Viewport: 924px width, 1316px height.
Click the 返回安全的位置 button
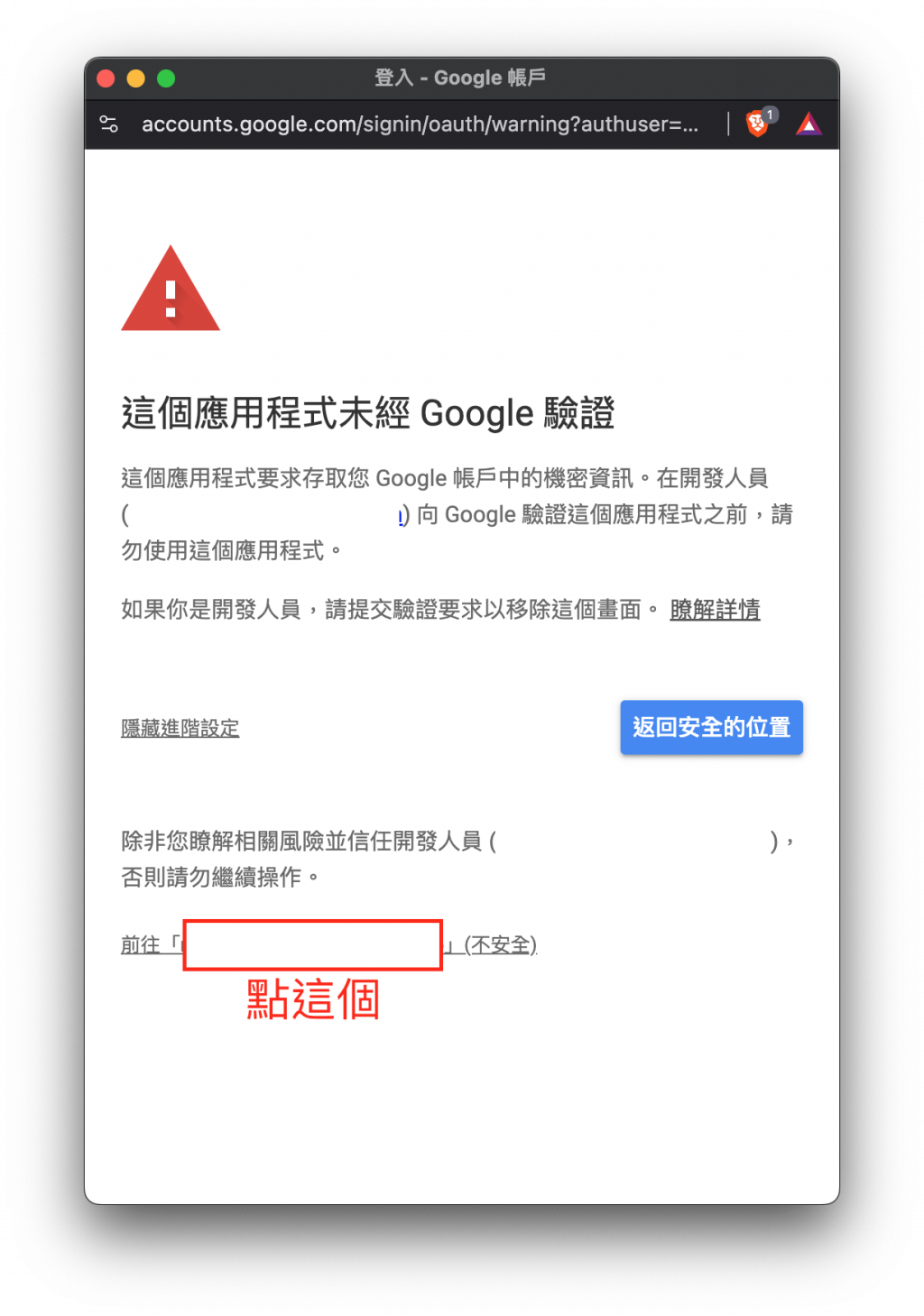tap(711, 727)
